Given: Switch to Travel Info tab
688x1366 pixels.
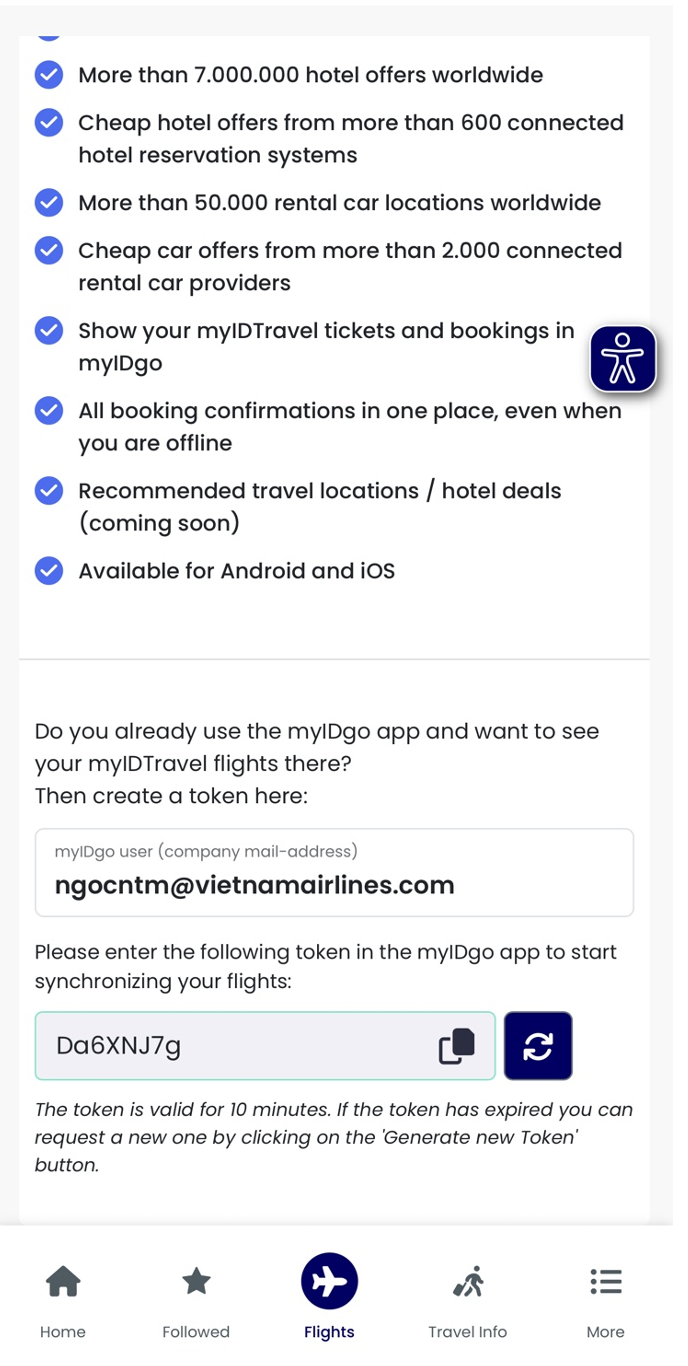Looking at the screenshot, I should tap(467, 1298).
